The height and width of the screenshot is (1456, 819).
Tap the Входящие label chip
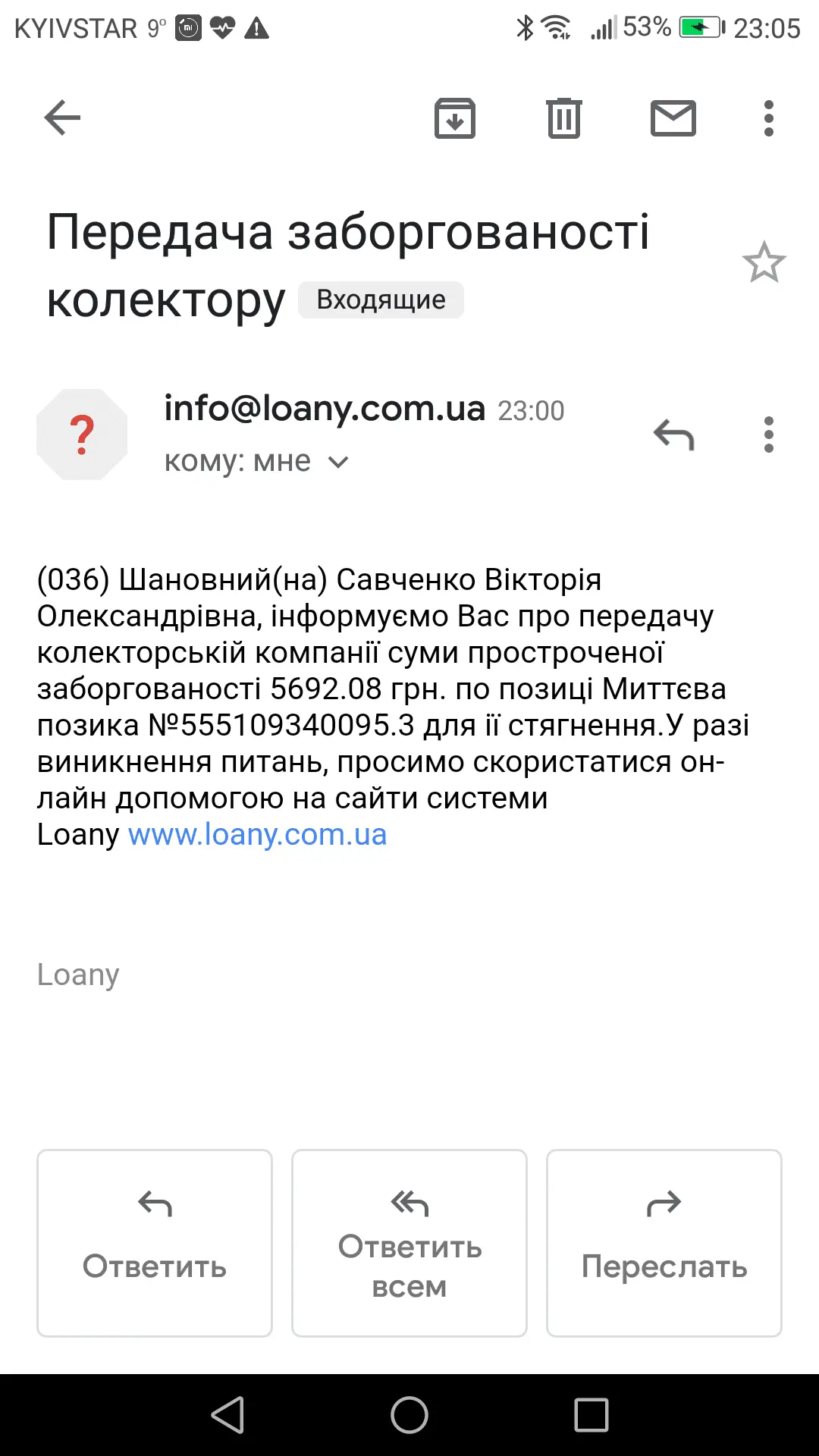click(381, 300)
